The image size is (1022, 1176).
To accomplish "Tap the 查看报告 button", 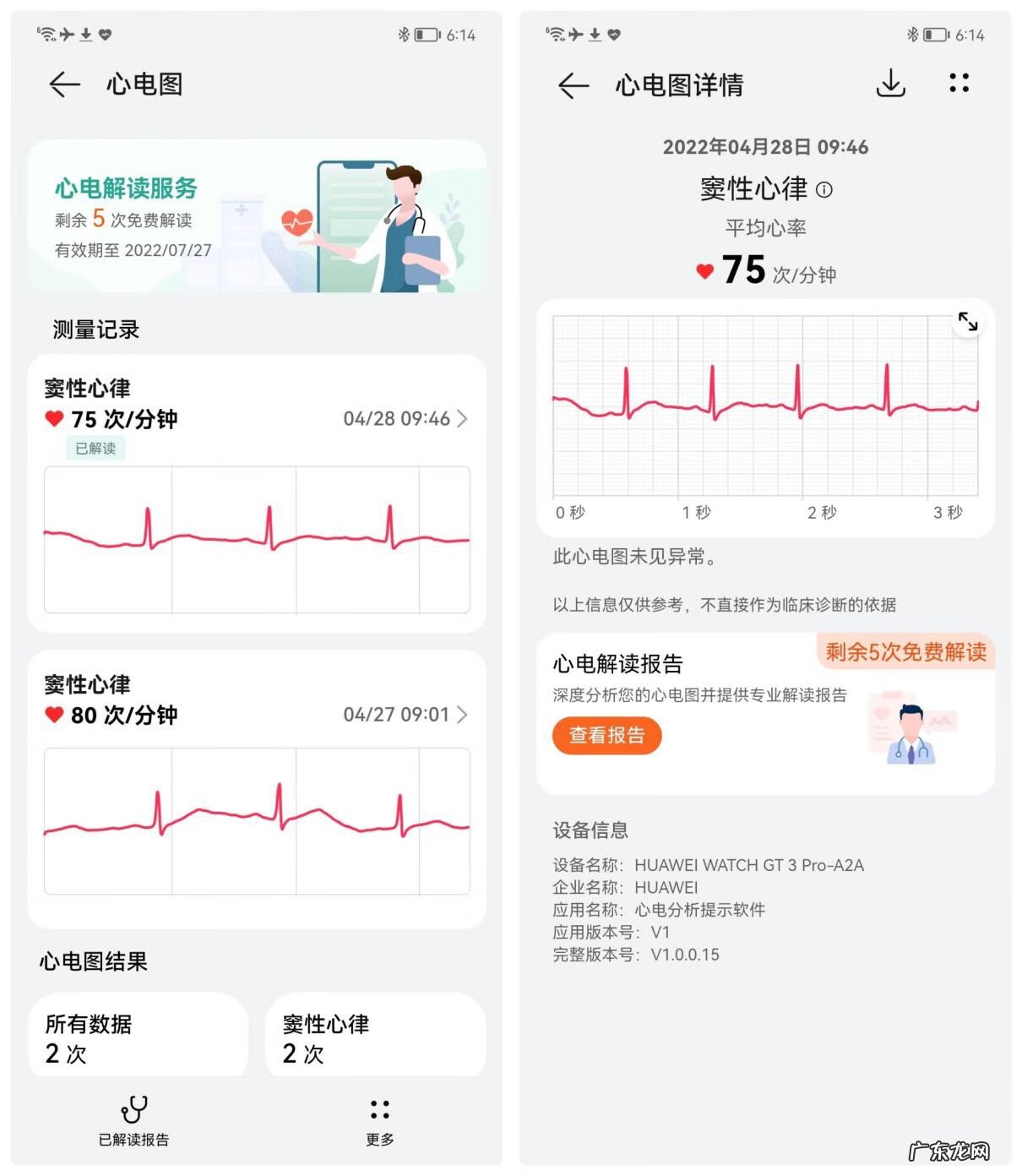I will pos(606,735).
